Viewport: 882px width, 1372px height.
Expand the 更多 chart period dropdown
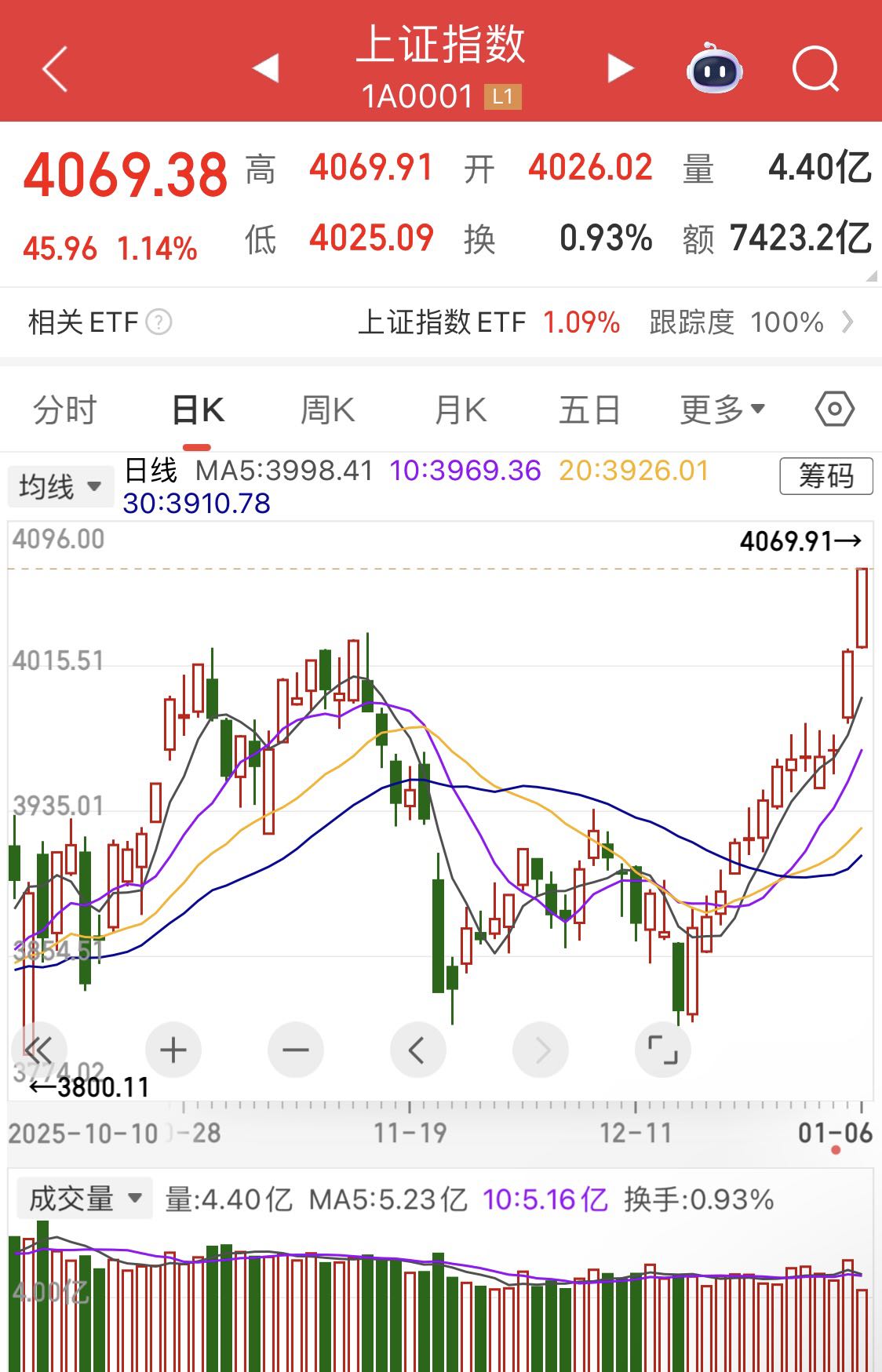pos(722,409)
